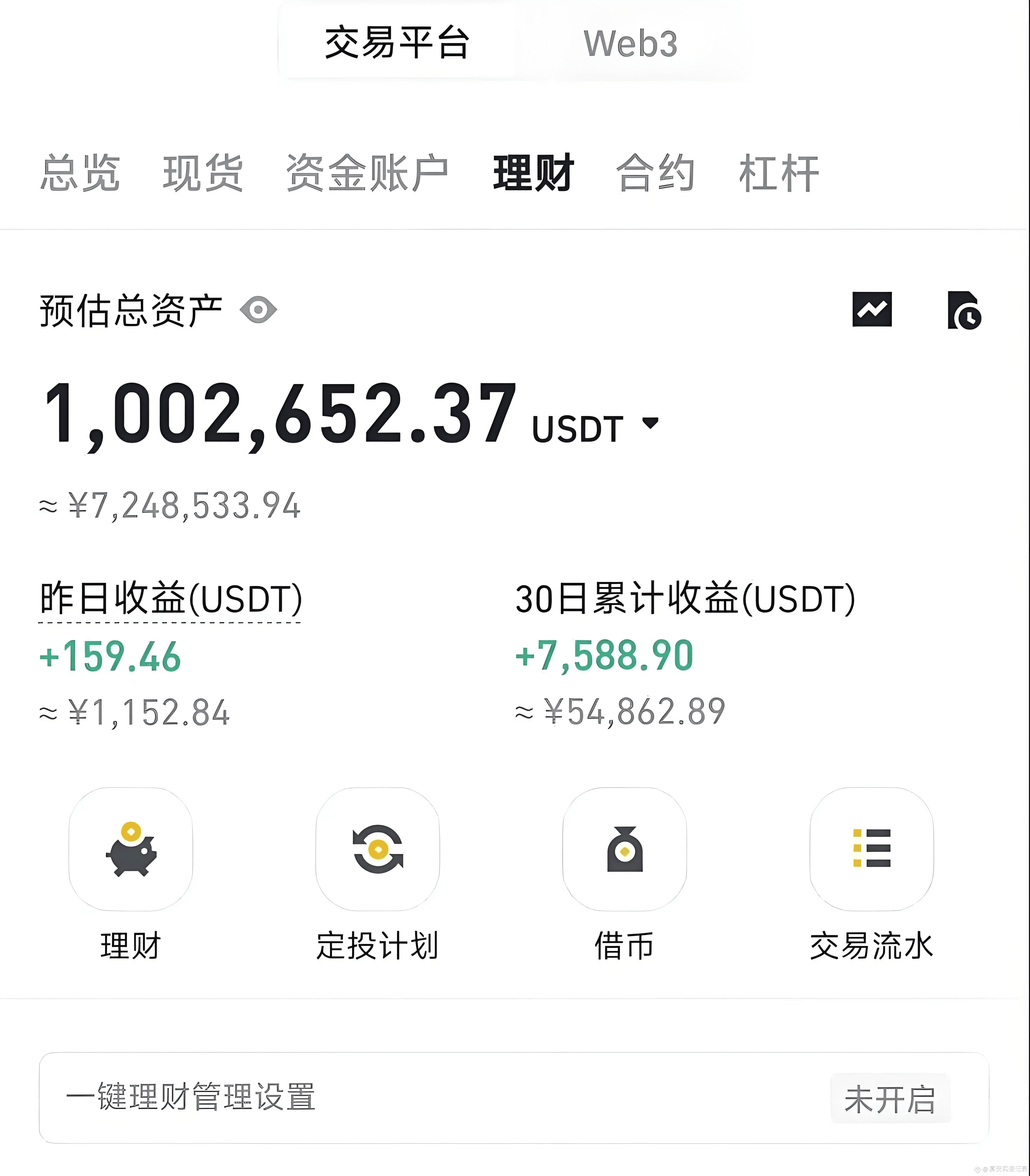Open the 定投计划 shortcut
1030x1176 pixels.
[x=378, y=849]
